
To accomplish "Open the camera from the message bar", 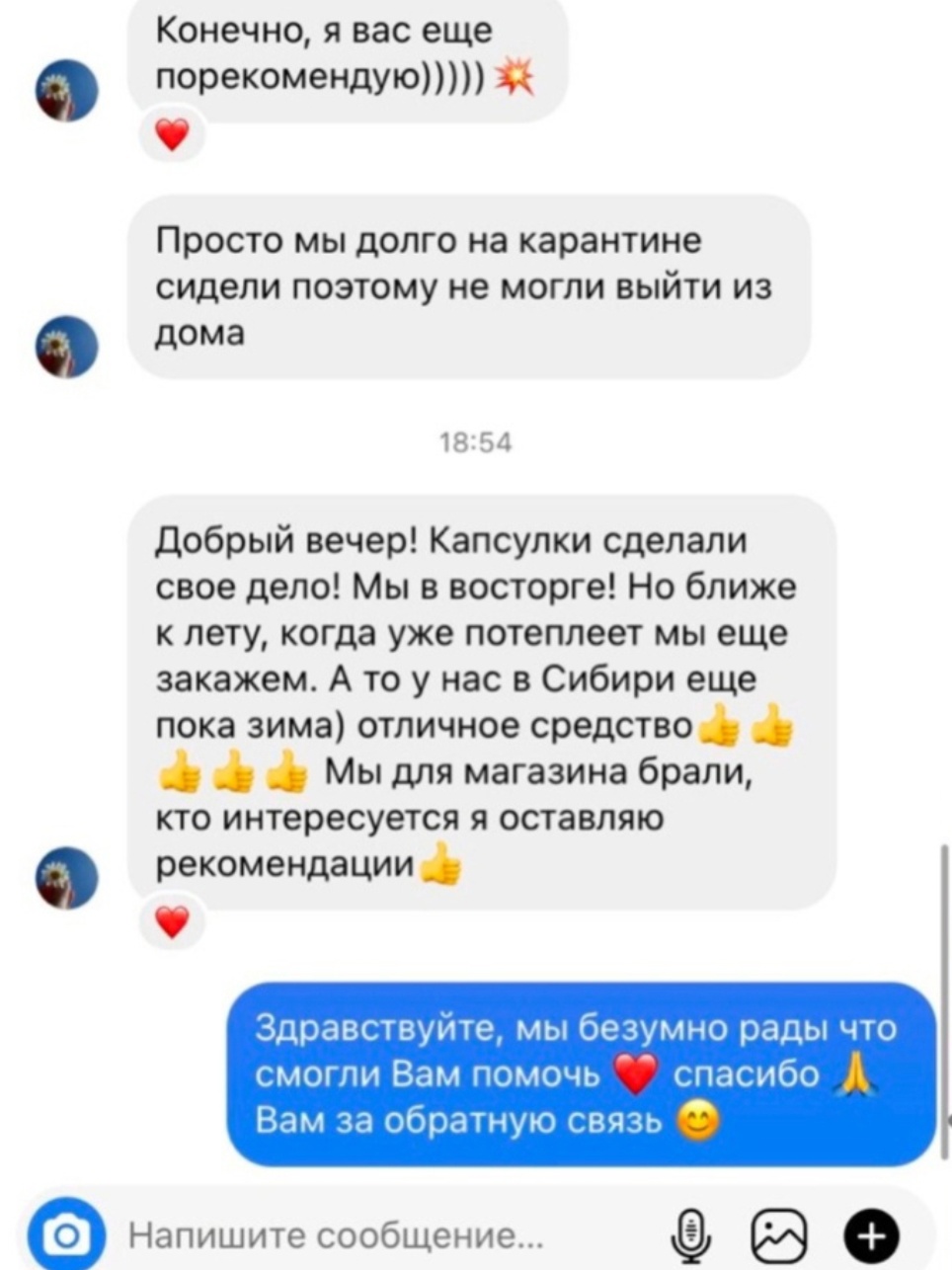I will (x=66, y=1234).
